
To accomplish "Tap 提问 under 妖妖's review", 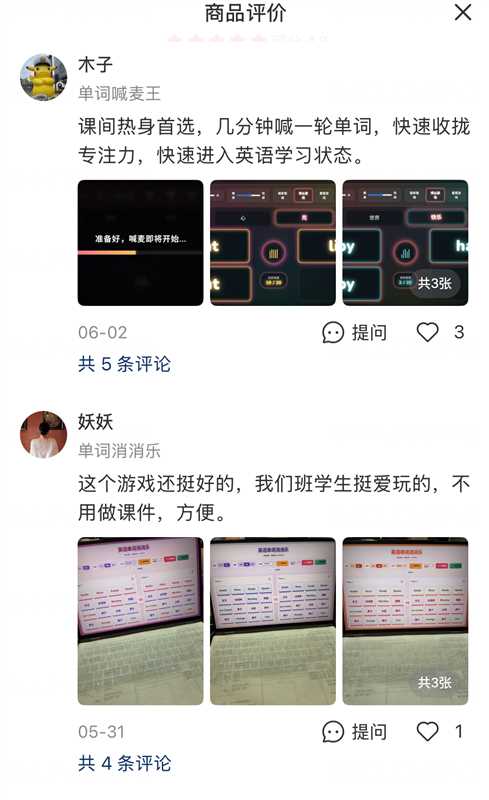I will point(354,732).
